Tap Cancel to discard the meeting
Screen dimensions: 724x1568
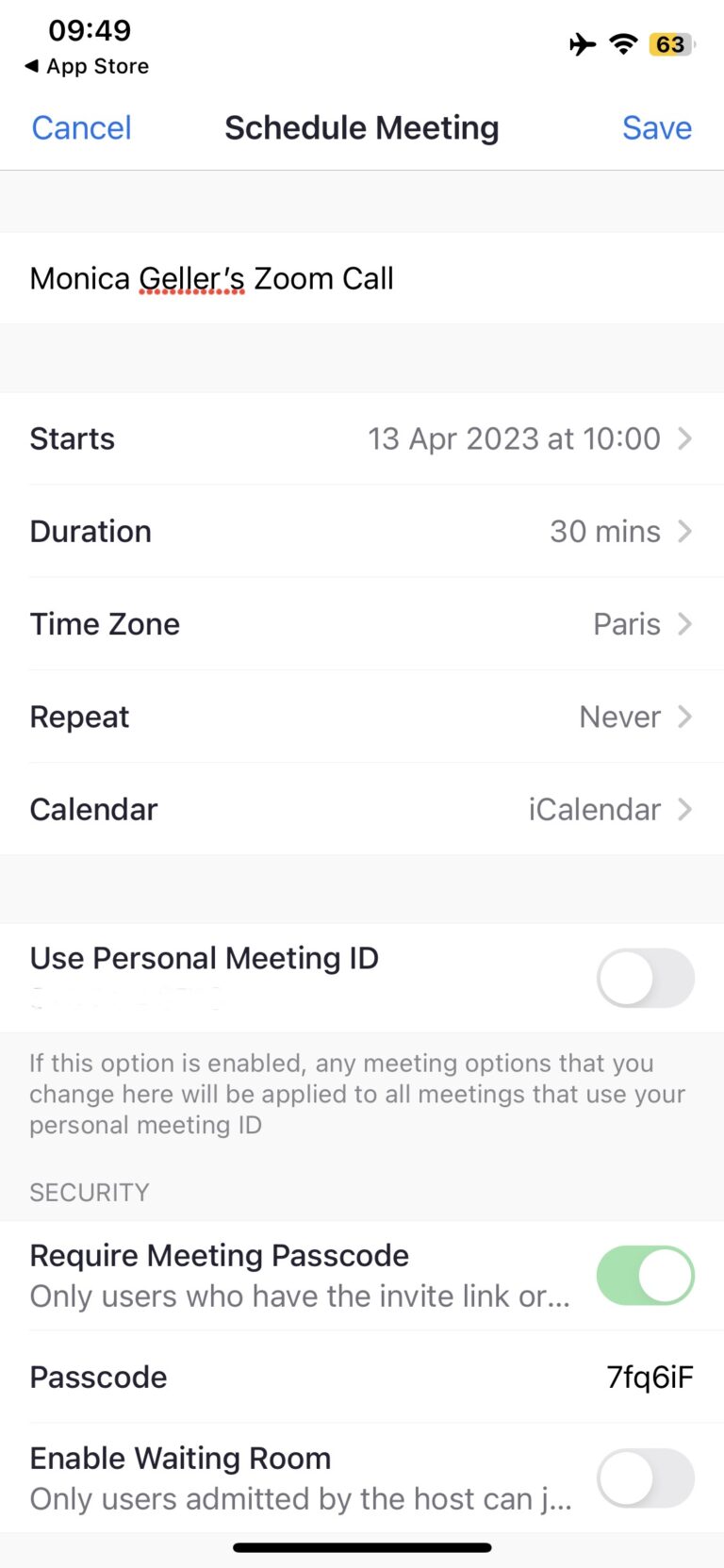81,127
